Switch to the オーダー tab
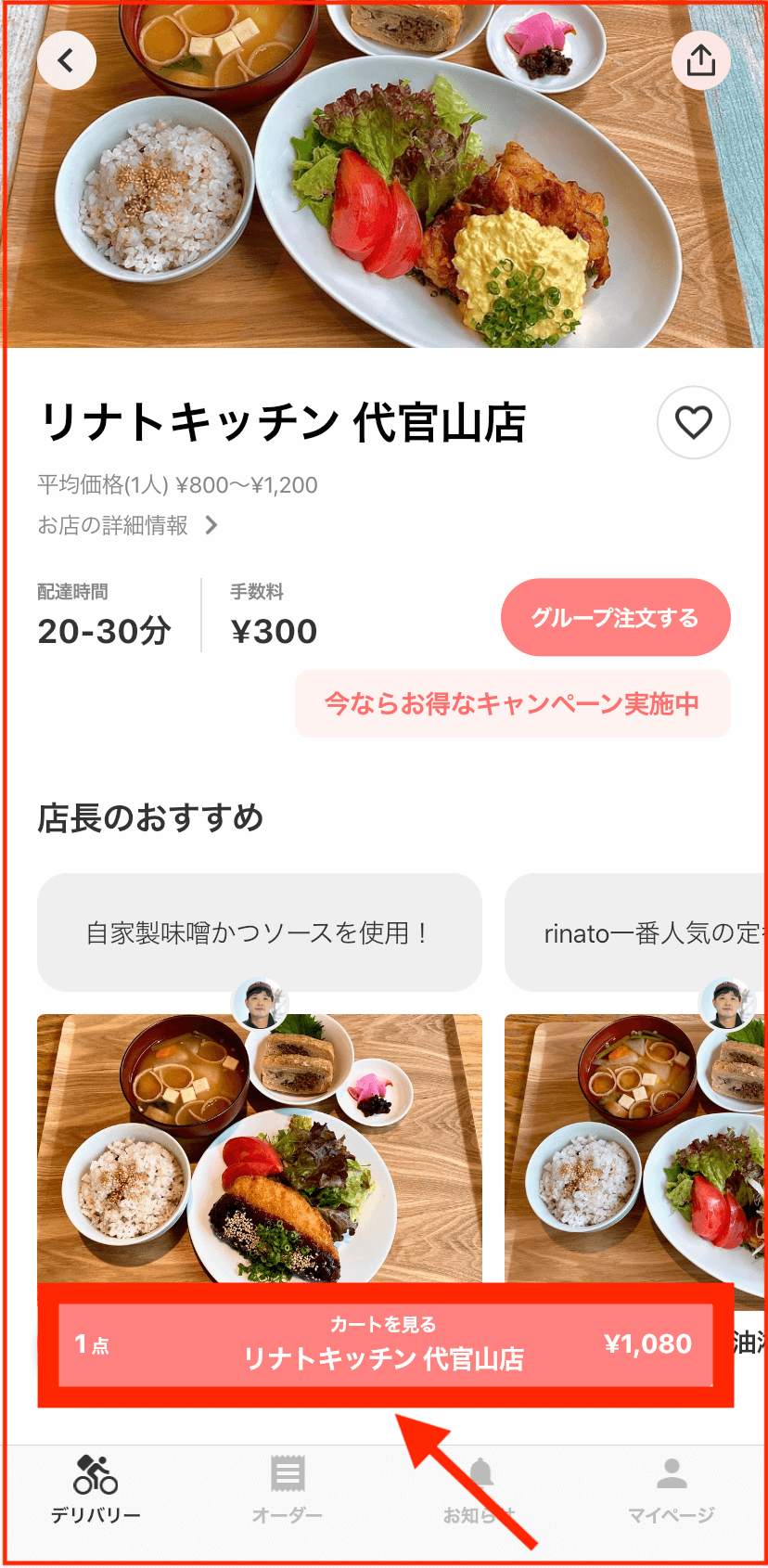 pos(288,1489)
